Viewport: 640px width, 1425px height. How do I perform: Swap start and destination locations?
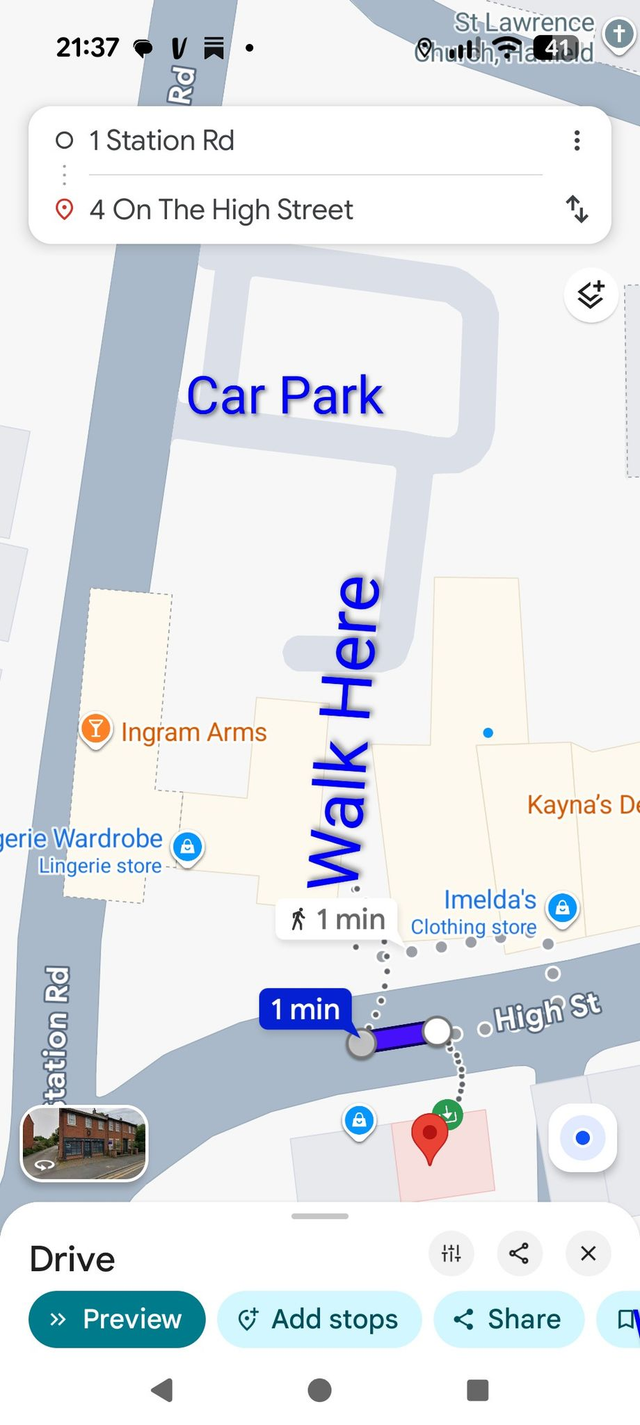(x=577, y=209)
